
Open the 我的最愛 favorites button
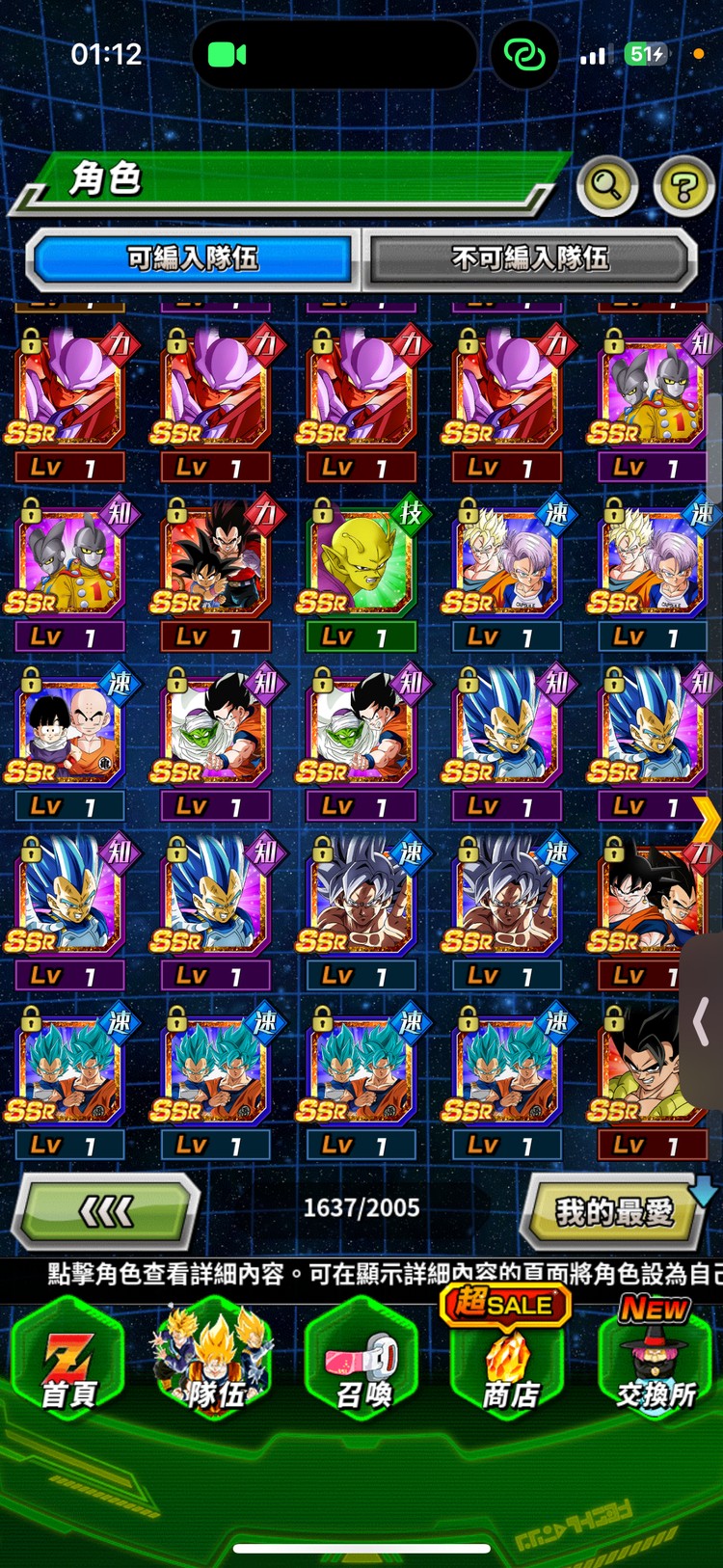(614, 1211)
